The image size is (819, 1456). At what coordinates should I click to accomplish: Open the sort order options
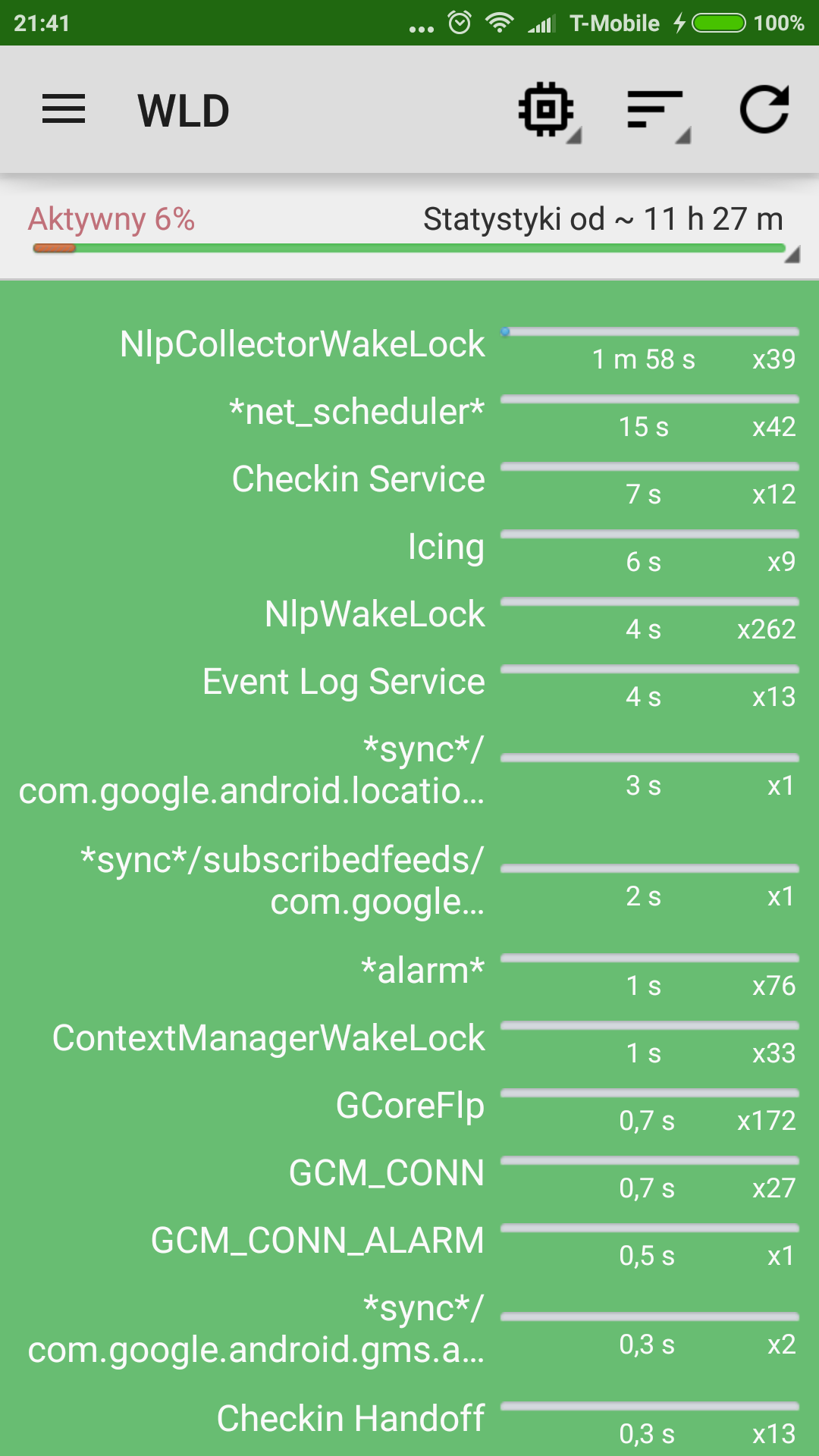pos(657,111)
